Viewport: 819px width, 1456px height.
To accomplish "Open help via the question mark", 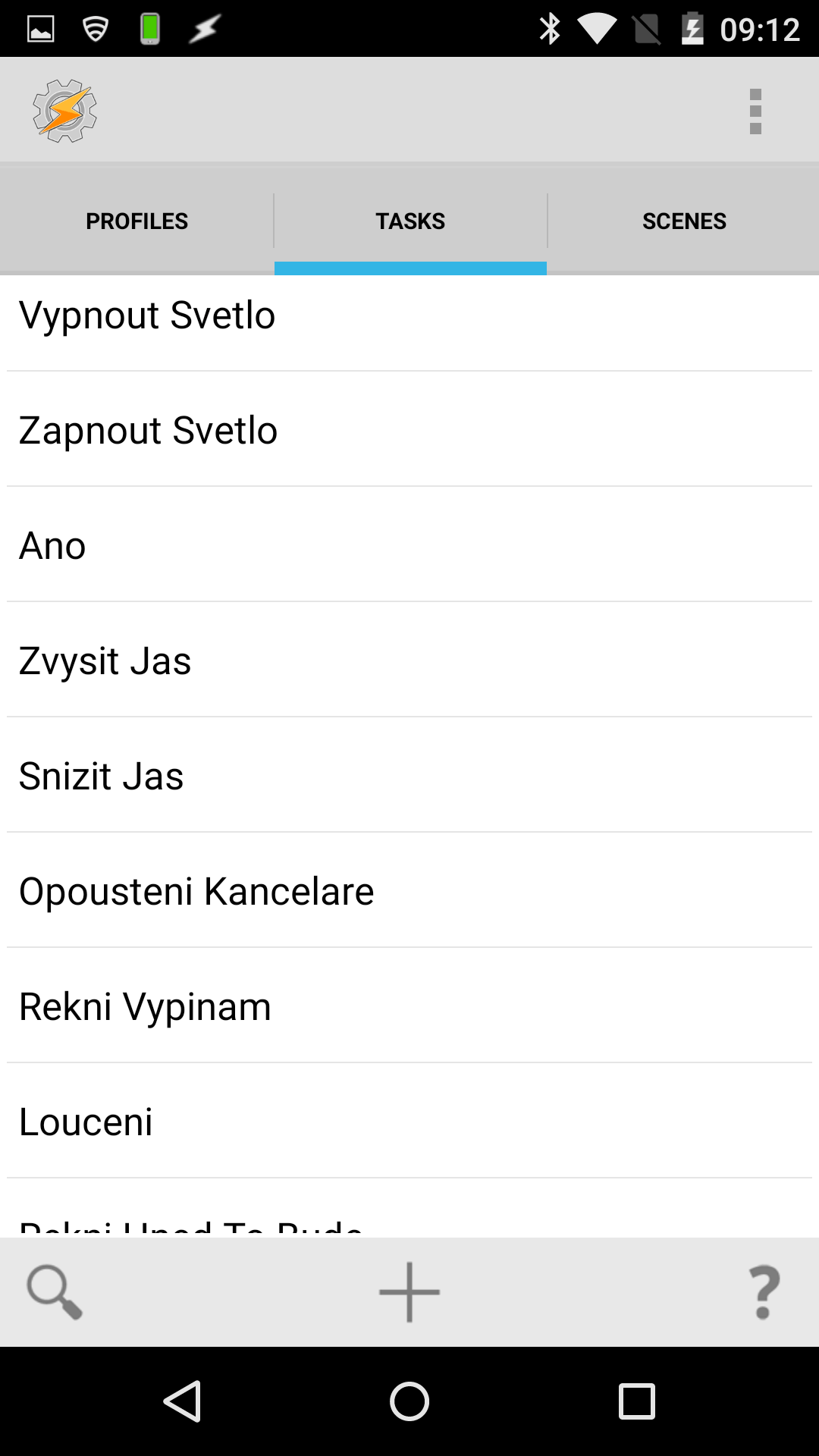I will 764,1291.
